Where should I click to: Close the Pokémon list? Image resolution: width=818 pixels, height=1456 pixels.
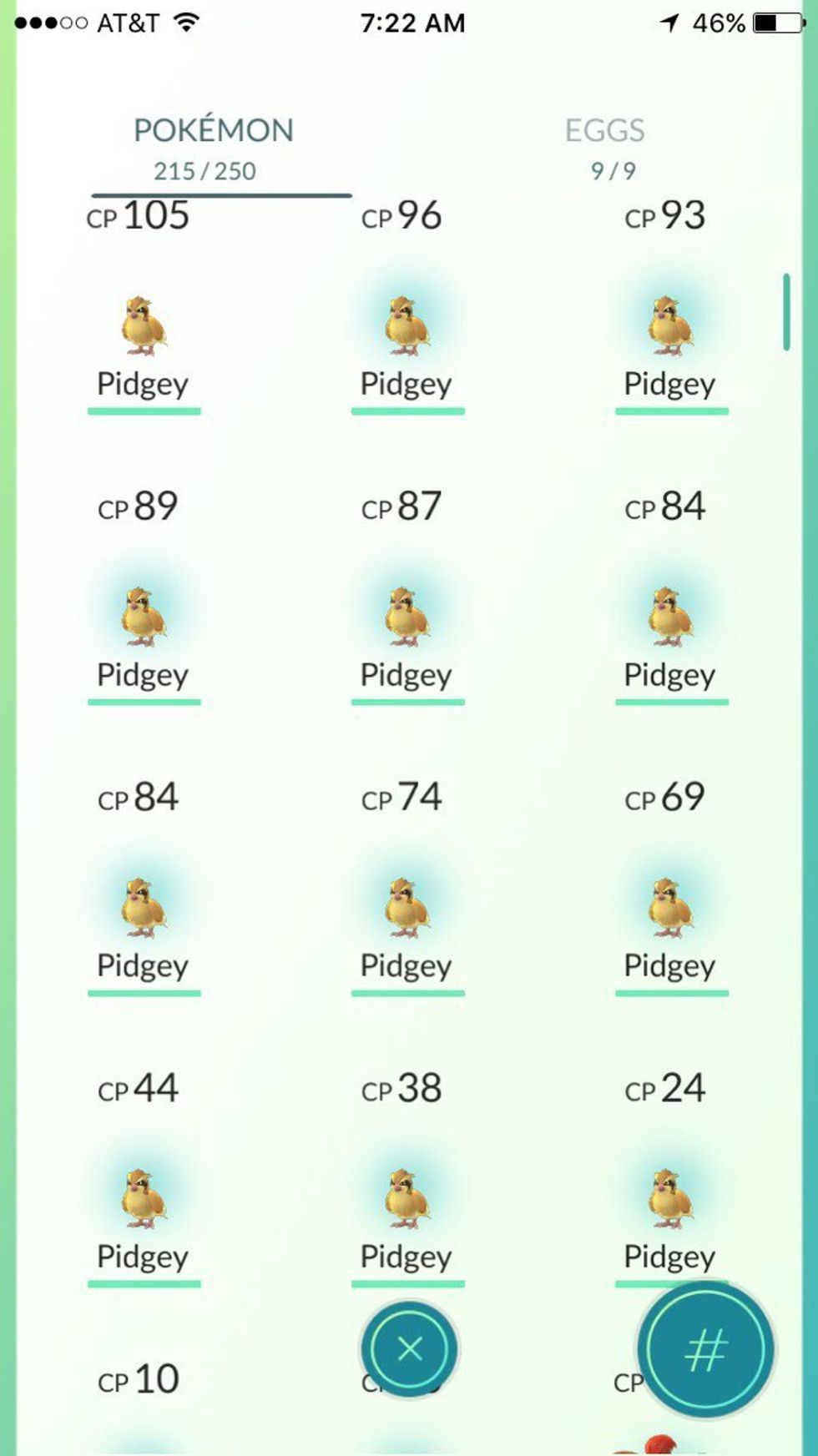[x=409, y=1348]
